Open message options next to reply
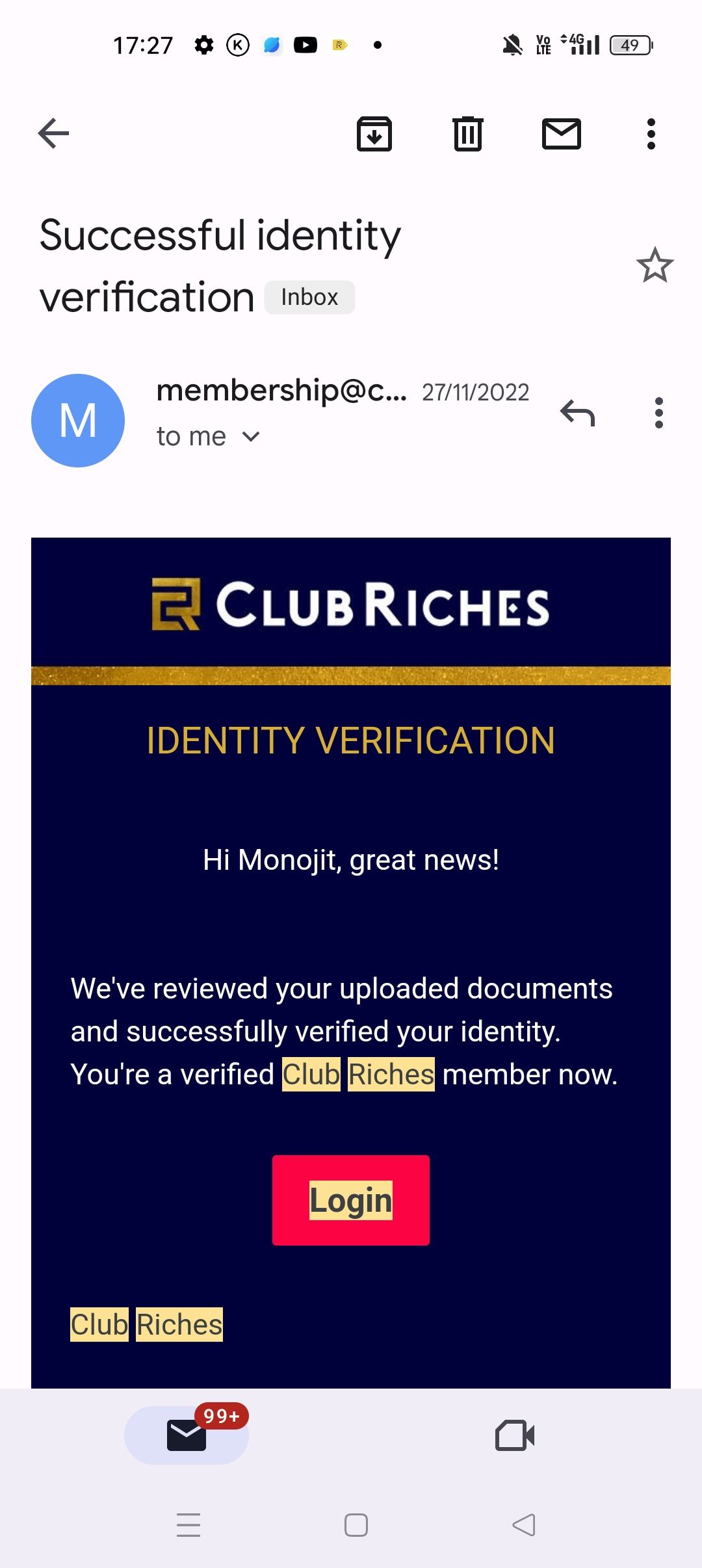This screenshot has width=702, height=1568. 658,413
